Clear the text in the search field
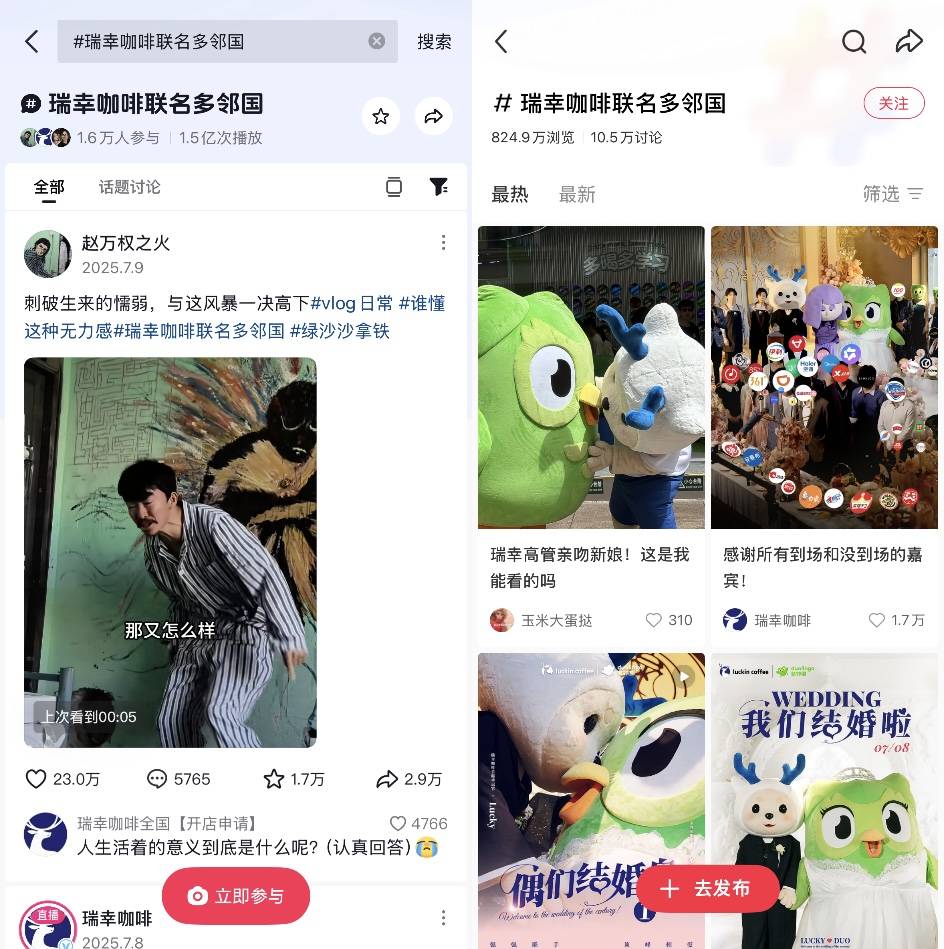 tap(376, 41)
